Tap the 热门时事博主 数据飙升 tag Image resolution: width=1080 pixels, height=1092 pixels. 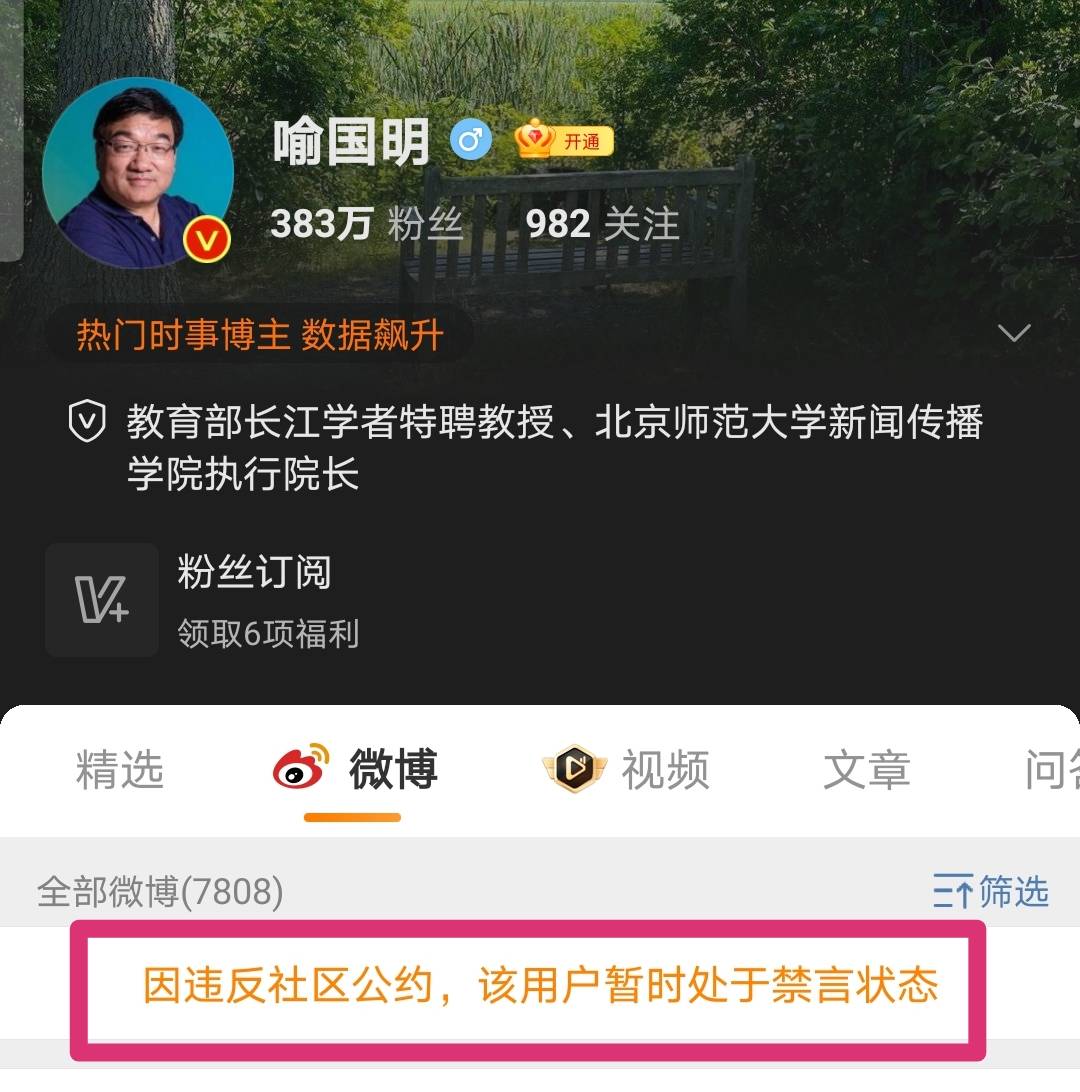pyautogui.click(x=260, y=335)
